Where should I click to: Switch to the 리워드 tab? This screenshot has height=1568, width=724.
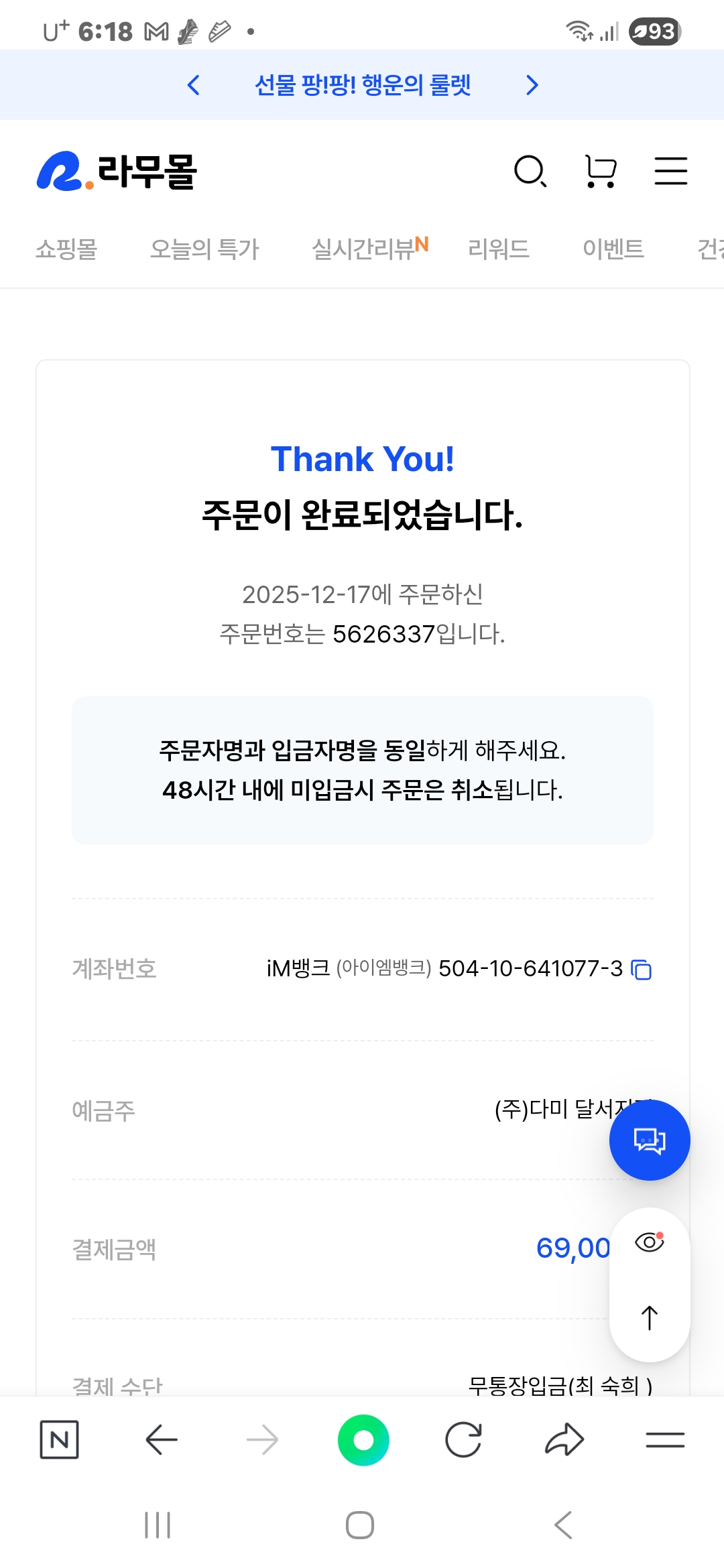499,249
